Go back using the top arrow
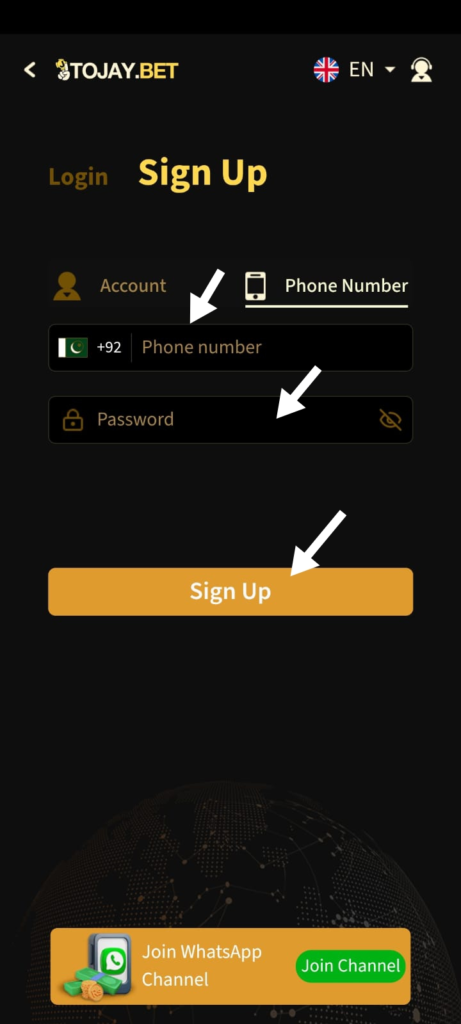Image resolution: width=461 pixels, height=1024 pixels. (29, 70)
